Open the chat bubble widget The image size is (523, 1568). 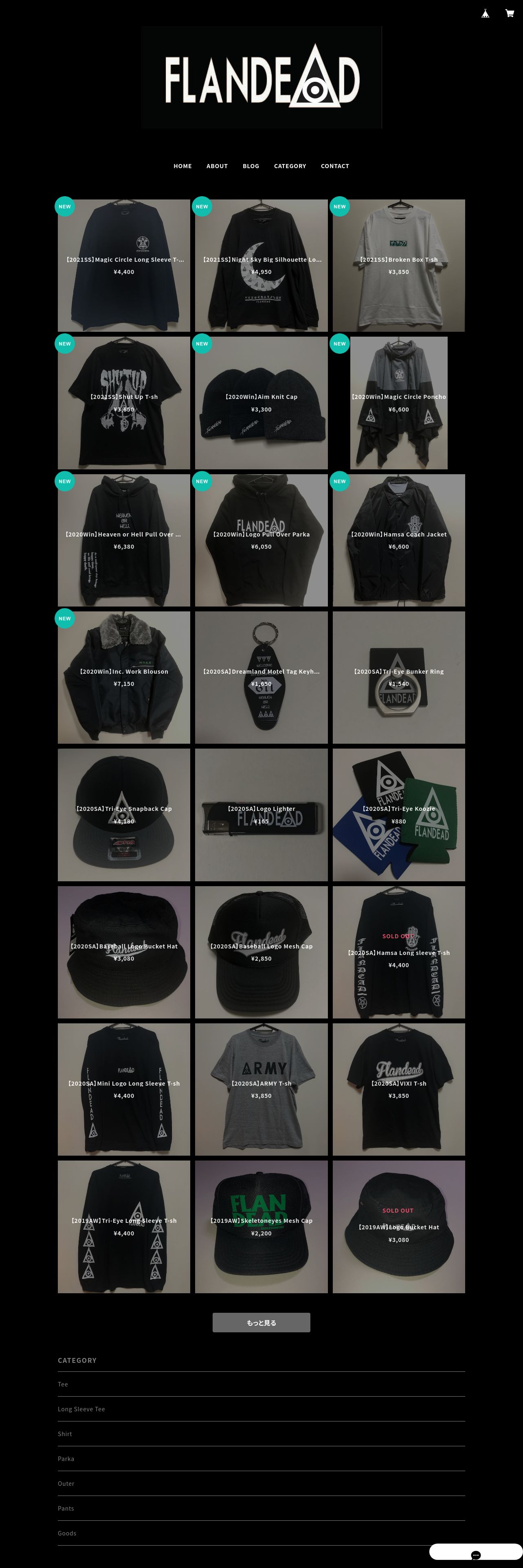pyautogui.click(x=476, y=1555)
